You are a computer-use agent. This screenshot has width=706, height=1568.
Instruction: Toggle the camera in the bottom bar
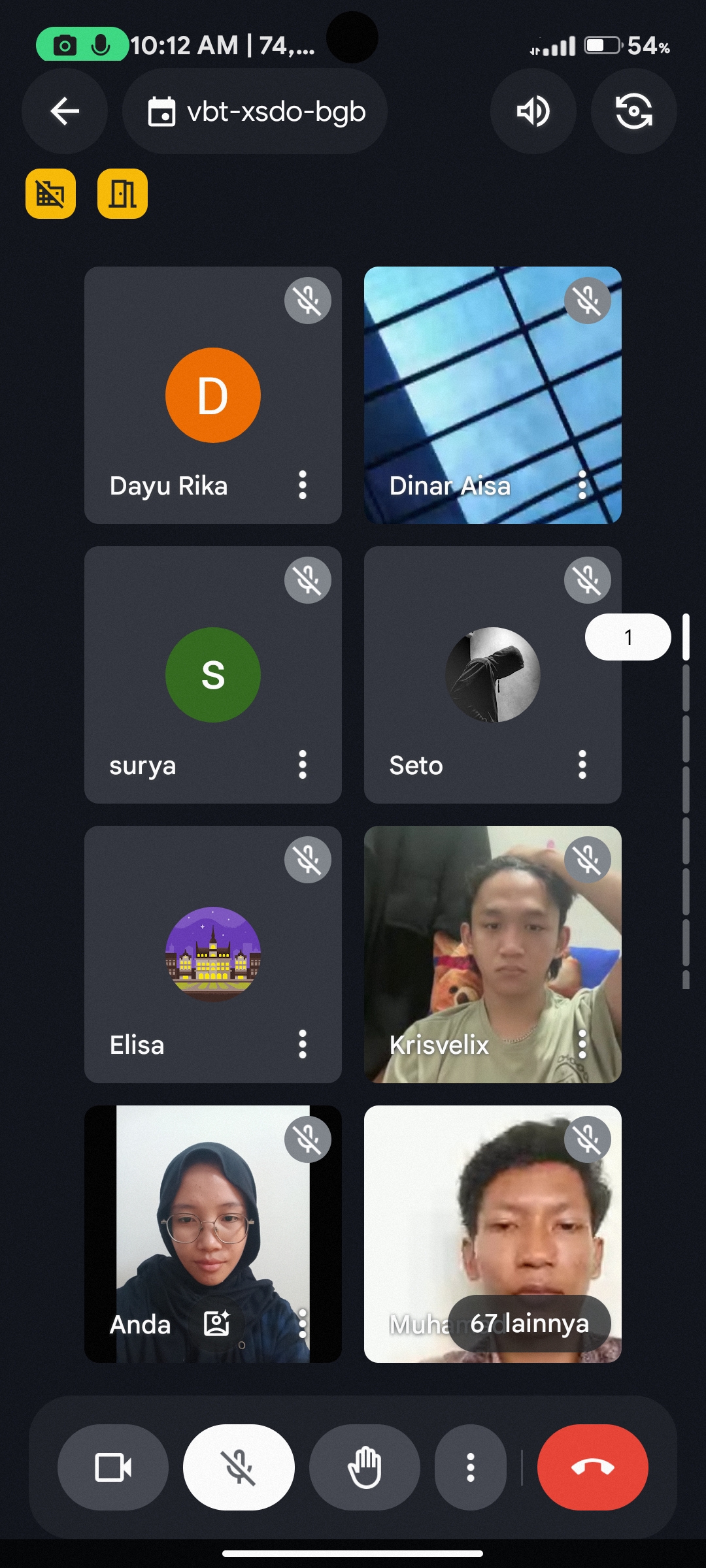(x=113, y=1467)
